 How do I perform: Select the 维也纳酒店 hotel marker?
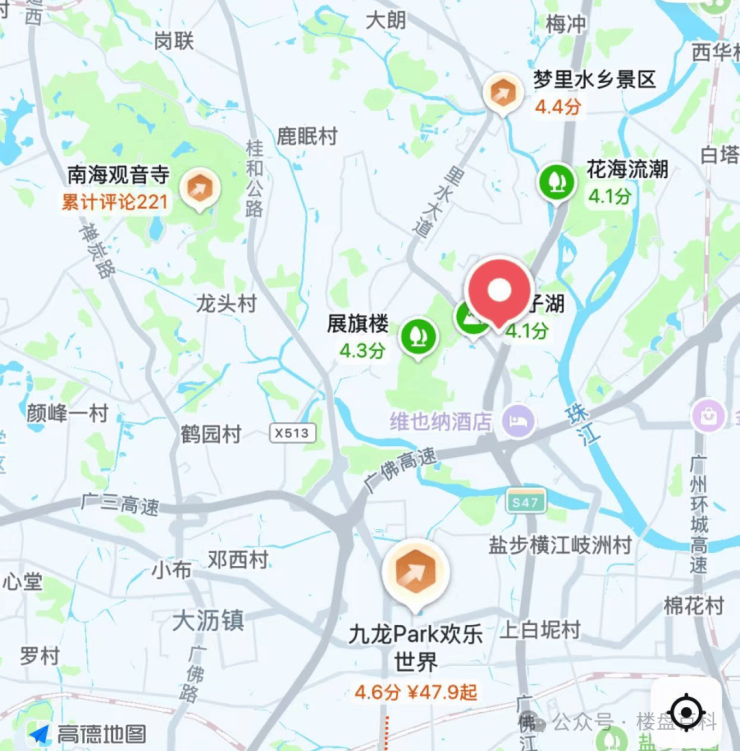pos(519,420)
